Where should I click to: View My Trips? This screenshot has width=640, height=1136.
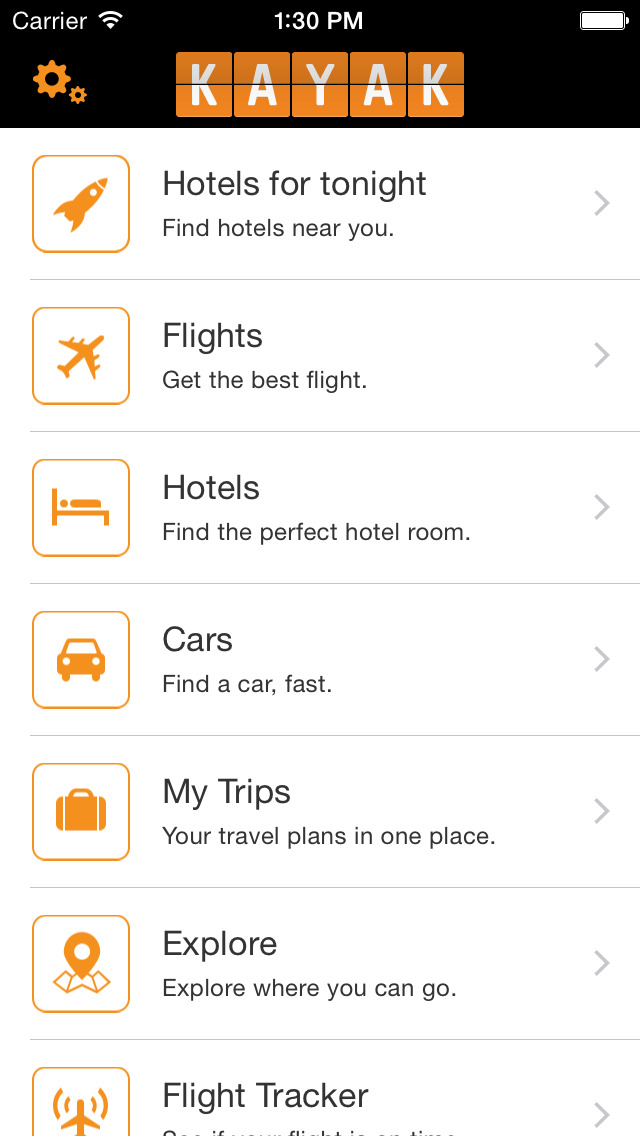pyautogui.click(x=320, y=812)
